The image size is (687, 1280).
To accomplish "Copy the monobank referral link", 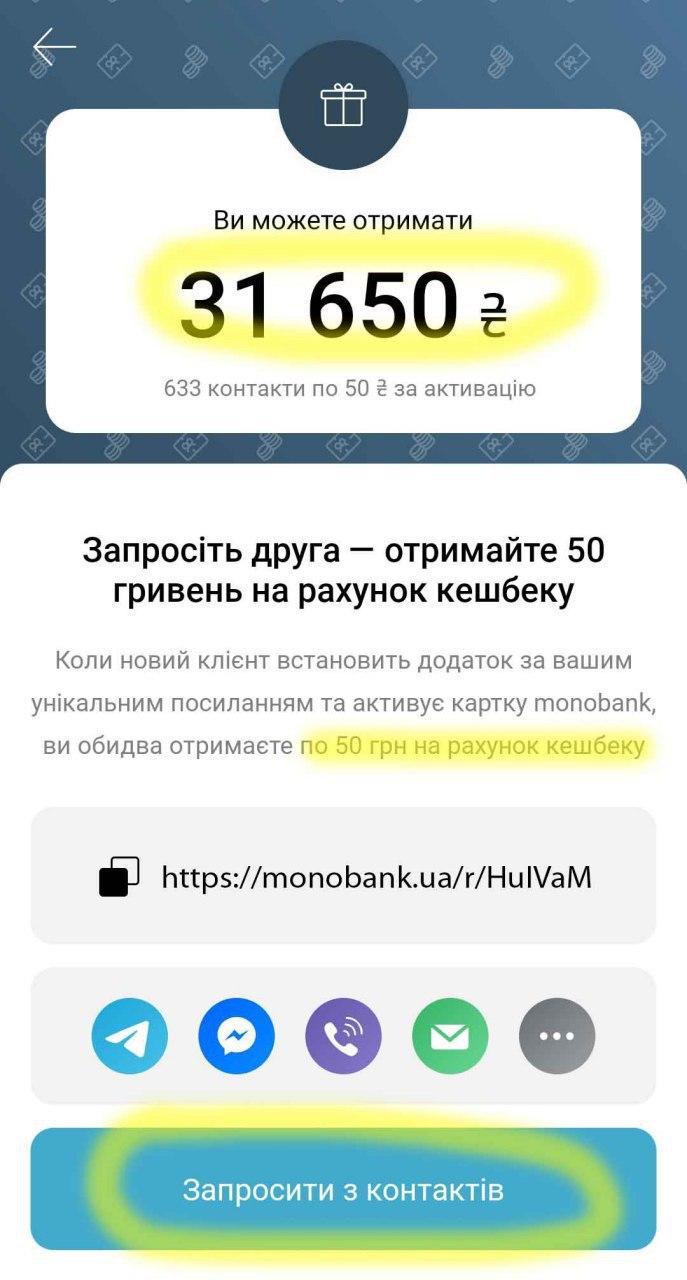I will (120, 876).
